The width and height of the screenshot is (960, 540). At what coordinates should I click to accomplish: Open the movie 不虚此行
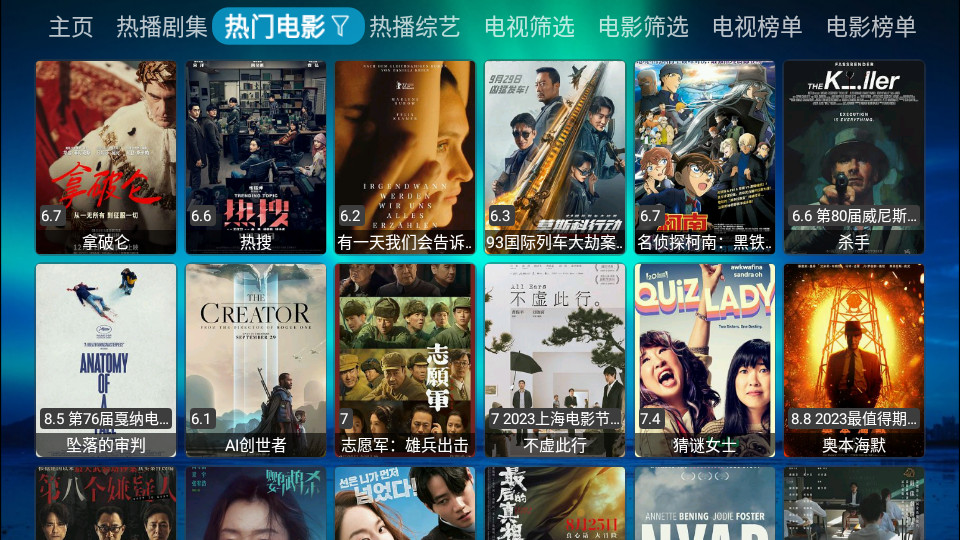555,360
